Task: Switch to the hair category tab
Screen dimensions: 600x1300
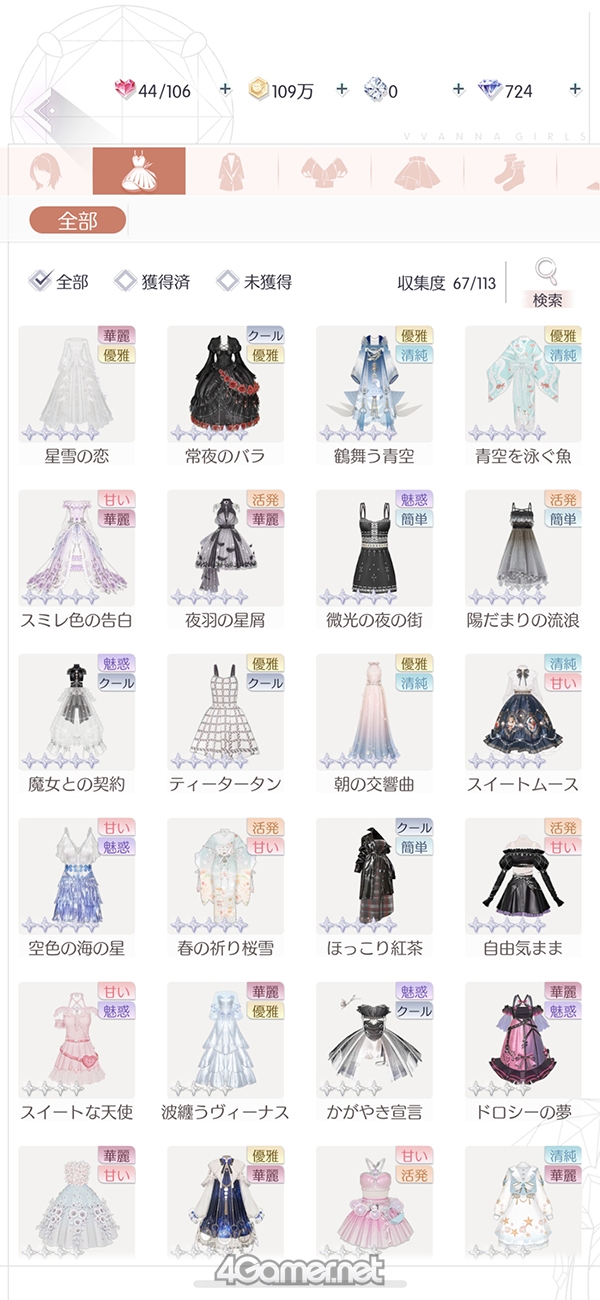Action: tap(46, 171)
